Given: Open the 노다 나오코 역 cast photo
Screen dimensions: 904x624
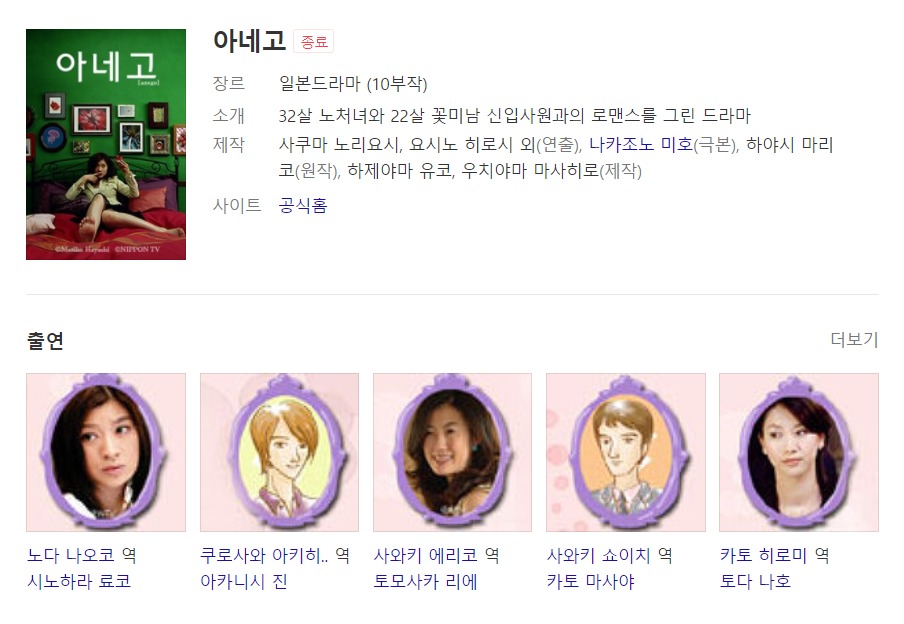Looking at the screenshot, I should point(105,452).
